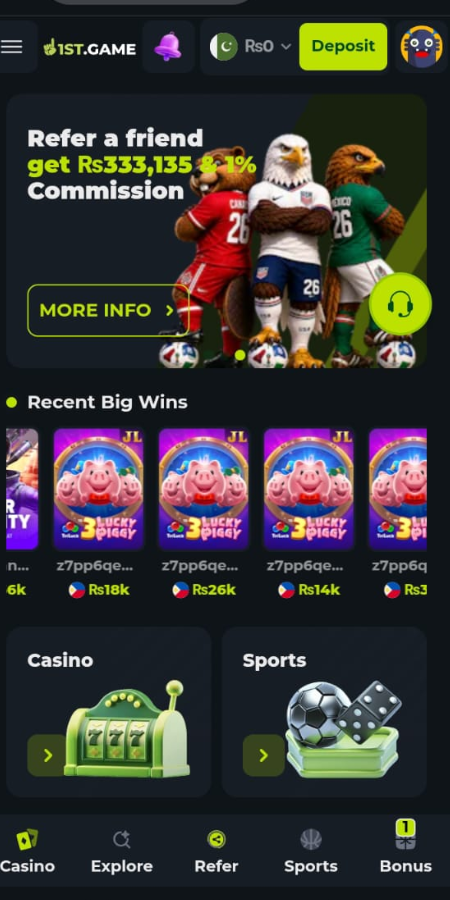Tap the Deposit button
The width and height of the screenshot is (450, 900).
click(343, 47)
